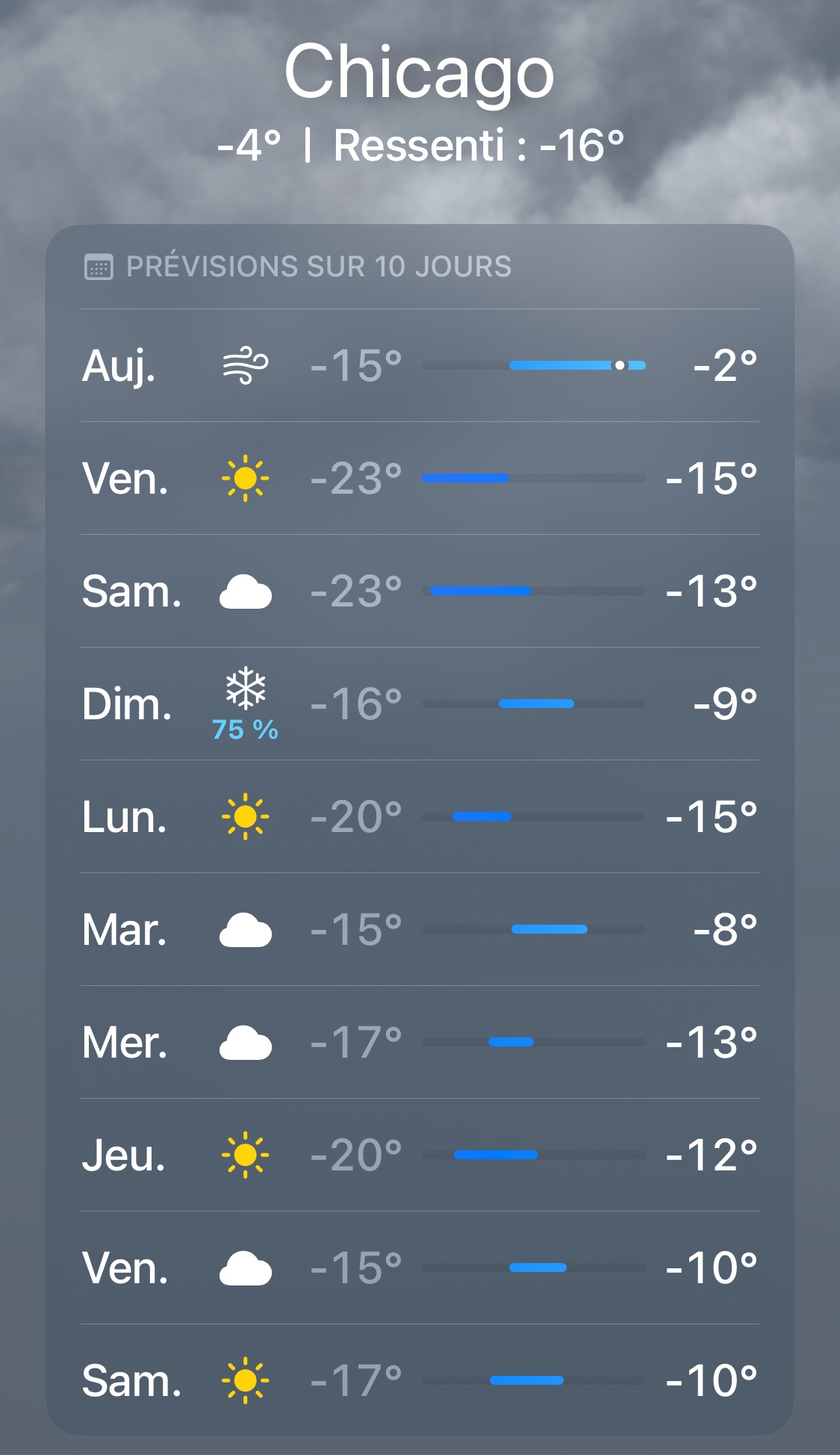Viewport: 840px width, 1455px height.
Task: Open the Ven. row with high of -15°
Action: point(420,479)
